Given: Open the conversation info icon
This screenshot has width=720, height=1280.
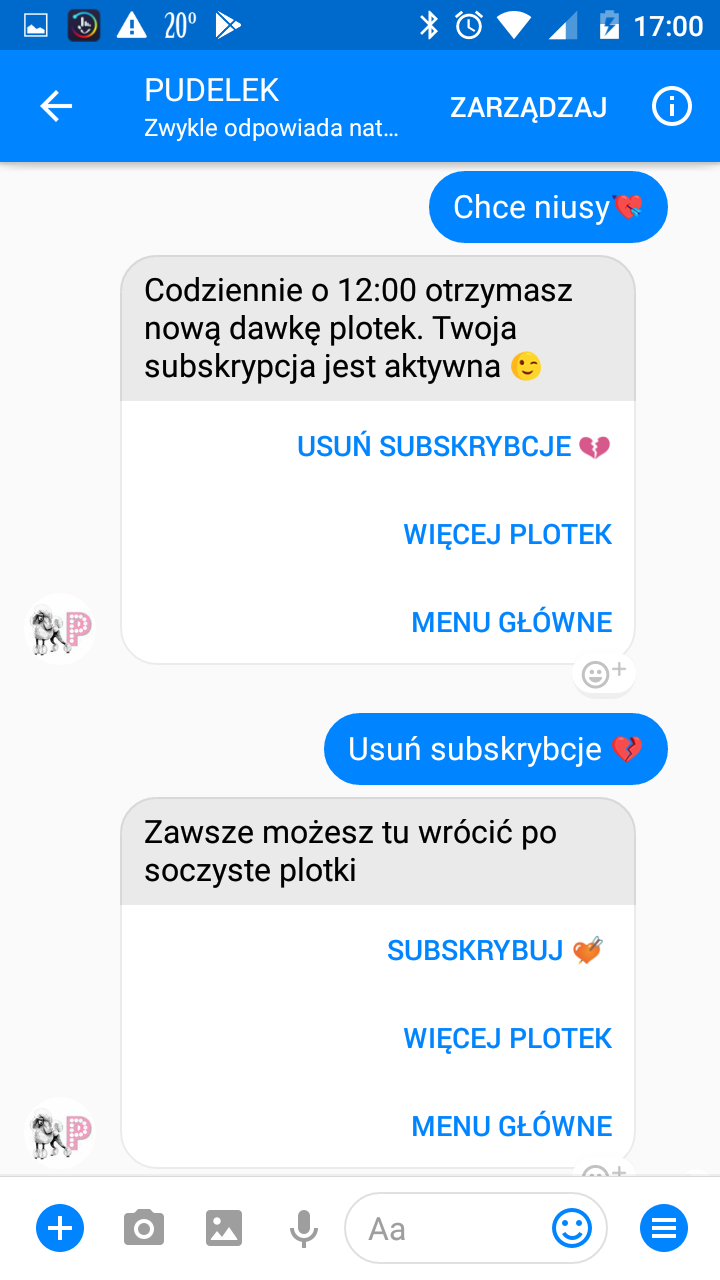Looking at the screenshot, I should pos(671,107).
